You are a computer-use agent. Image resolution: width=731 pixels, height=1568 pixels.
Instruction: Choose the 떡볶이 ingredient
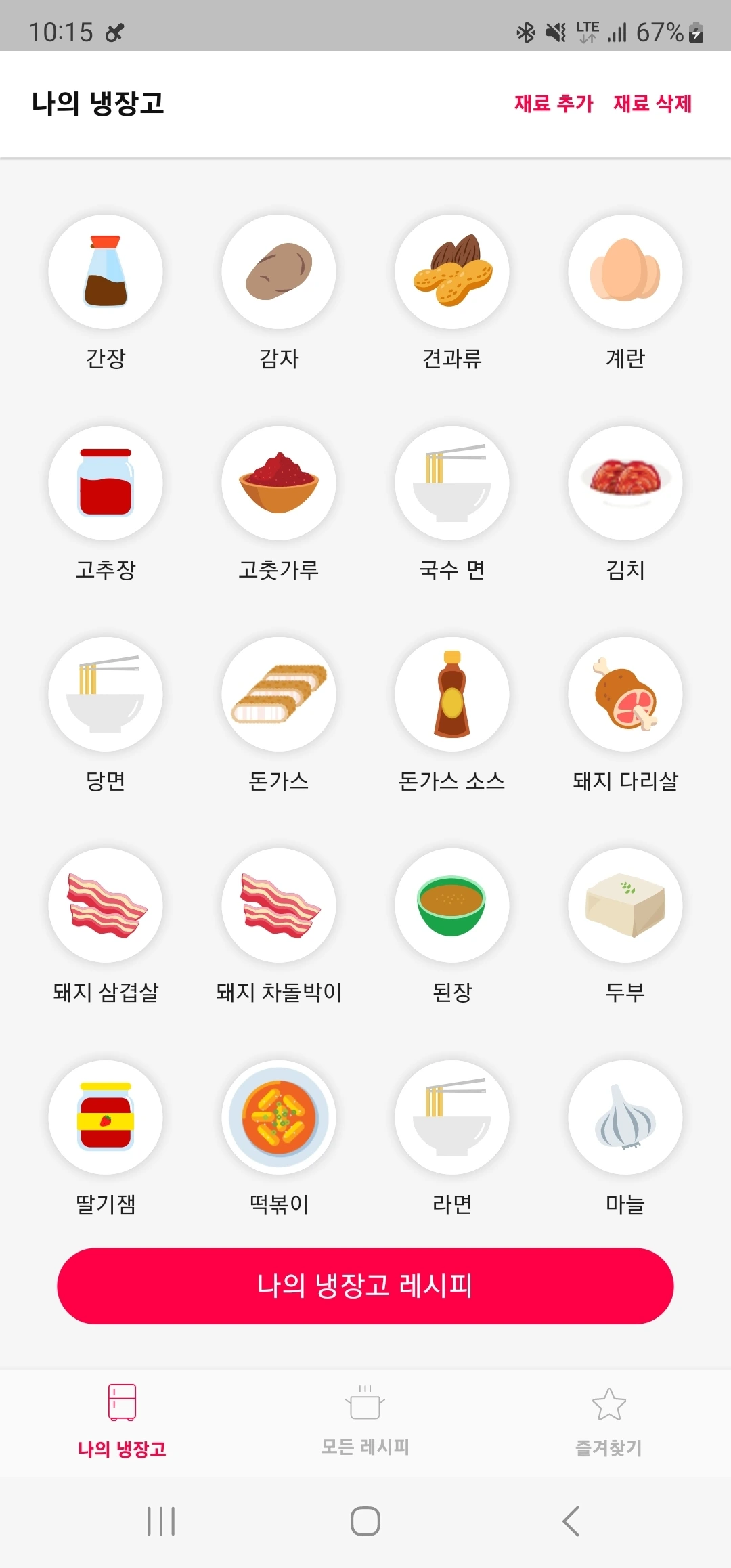(279, 1117)
